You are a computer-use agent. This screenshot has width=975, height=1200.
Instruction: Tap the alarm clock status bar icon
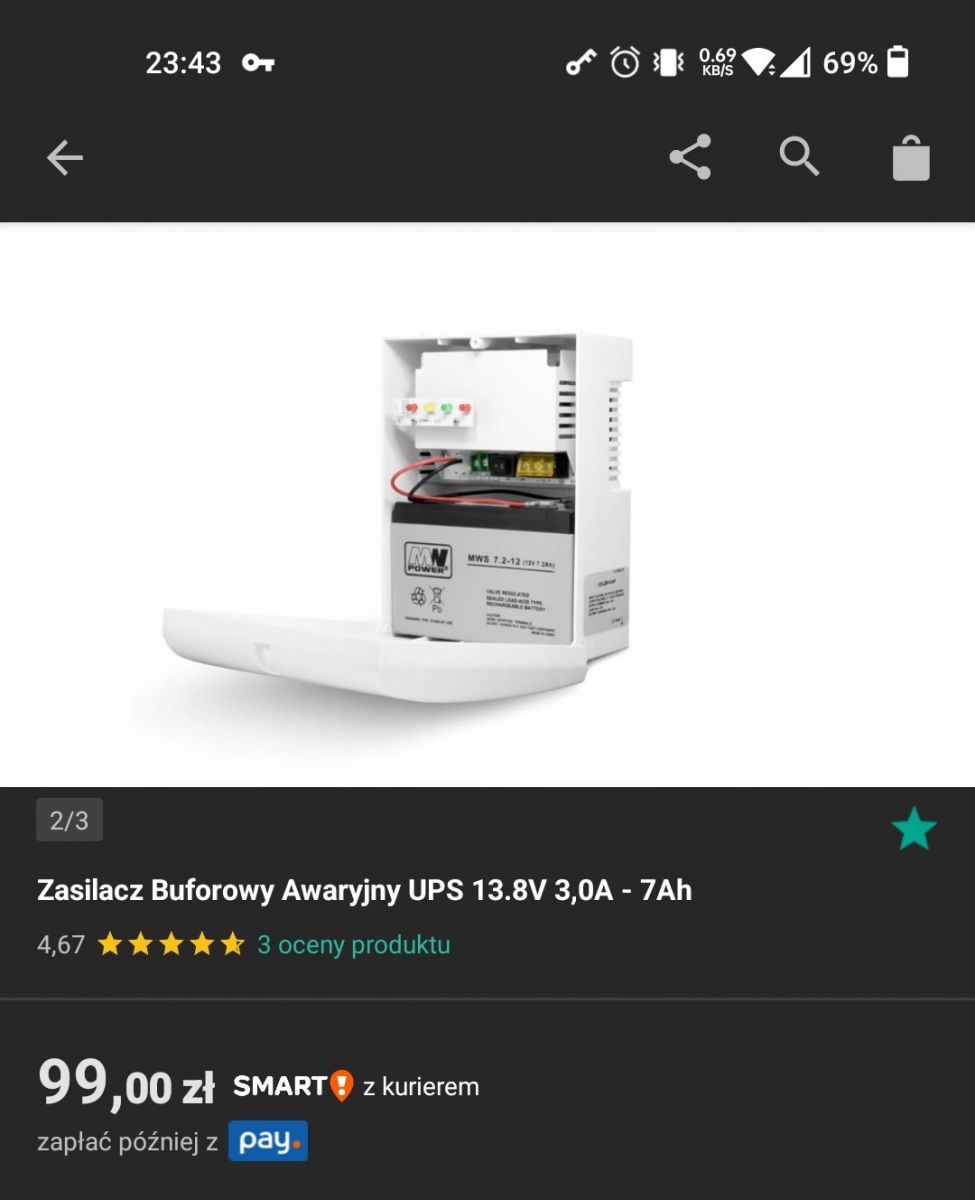click(x=621, y=63)
